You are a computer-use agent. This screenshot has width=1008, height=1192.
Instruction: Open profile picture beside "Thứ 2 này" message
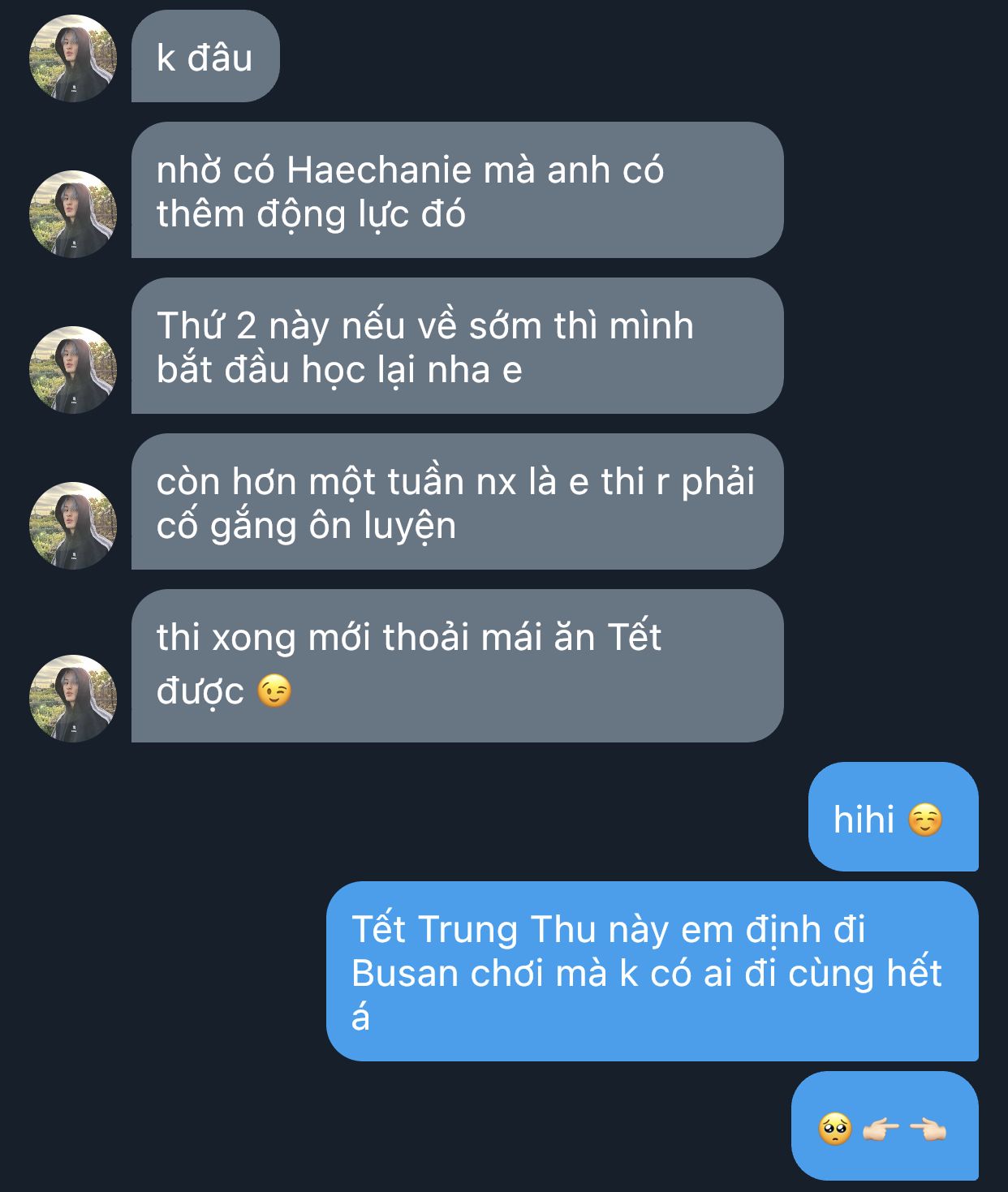(73, 370)
